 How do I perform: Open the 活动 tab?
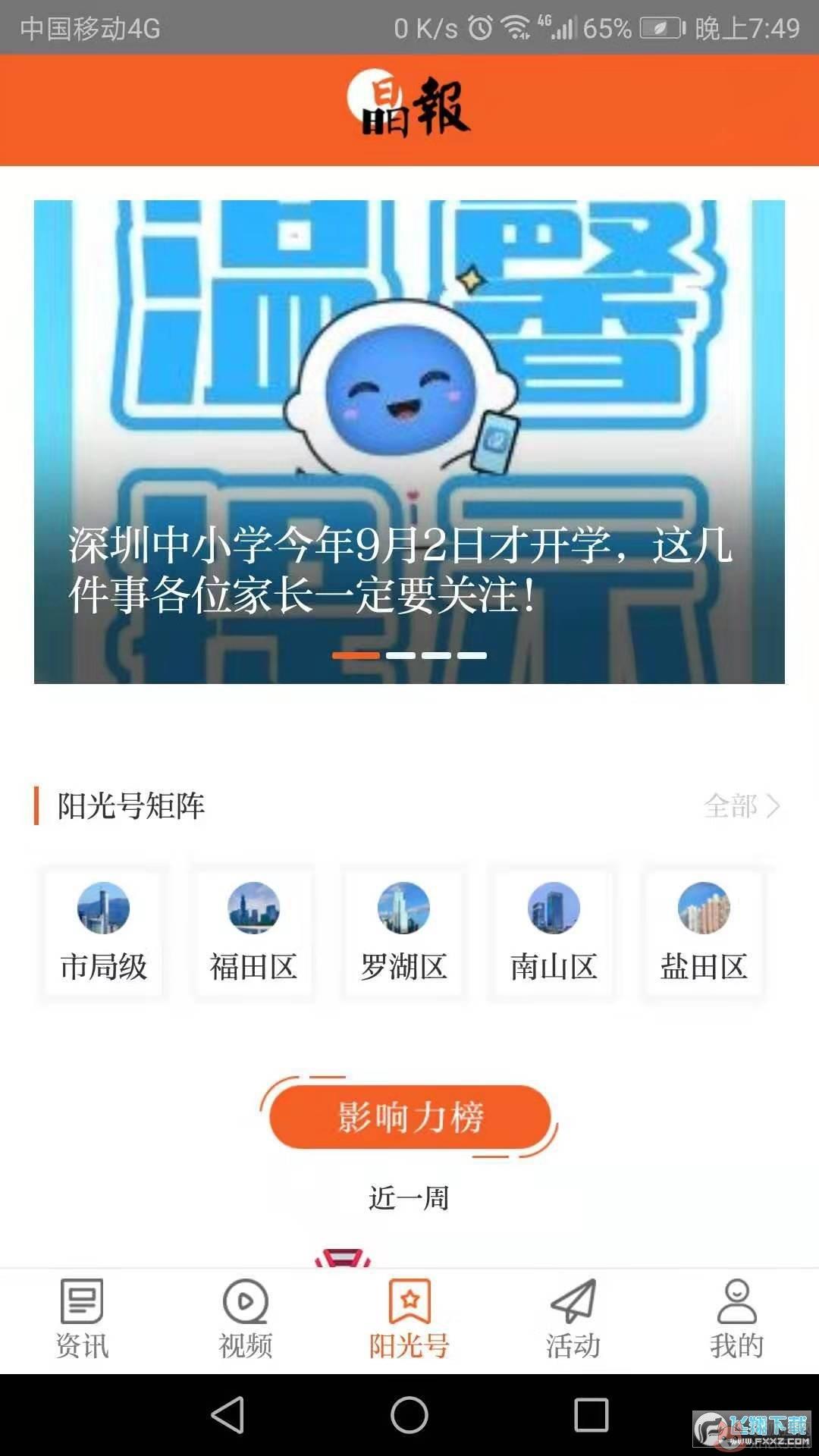tap(573, 1319)
